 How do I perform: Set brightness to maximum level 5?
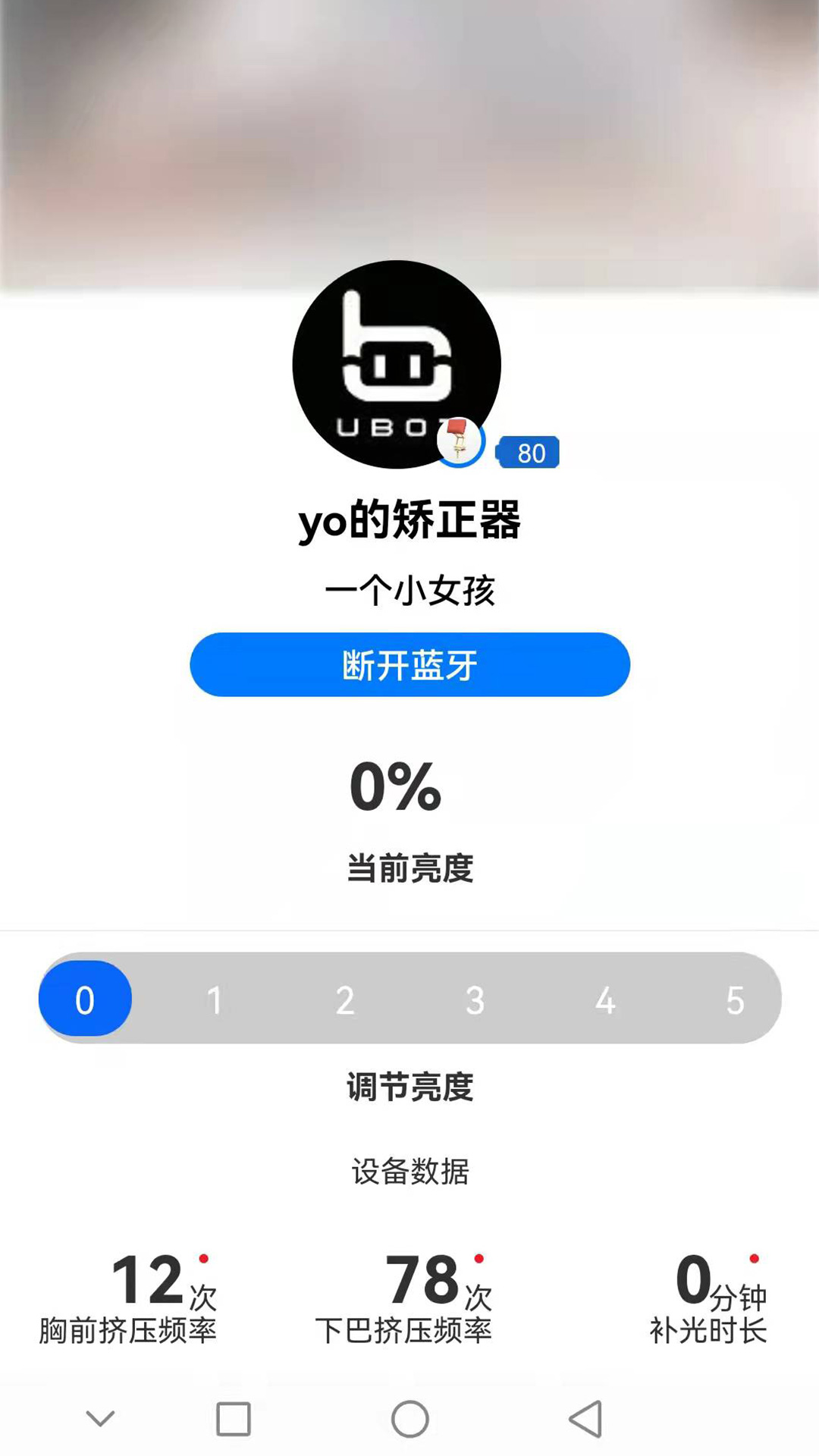pyautogui.click(x=735, y=999)
